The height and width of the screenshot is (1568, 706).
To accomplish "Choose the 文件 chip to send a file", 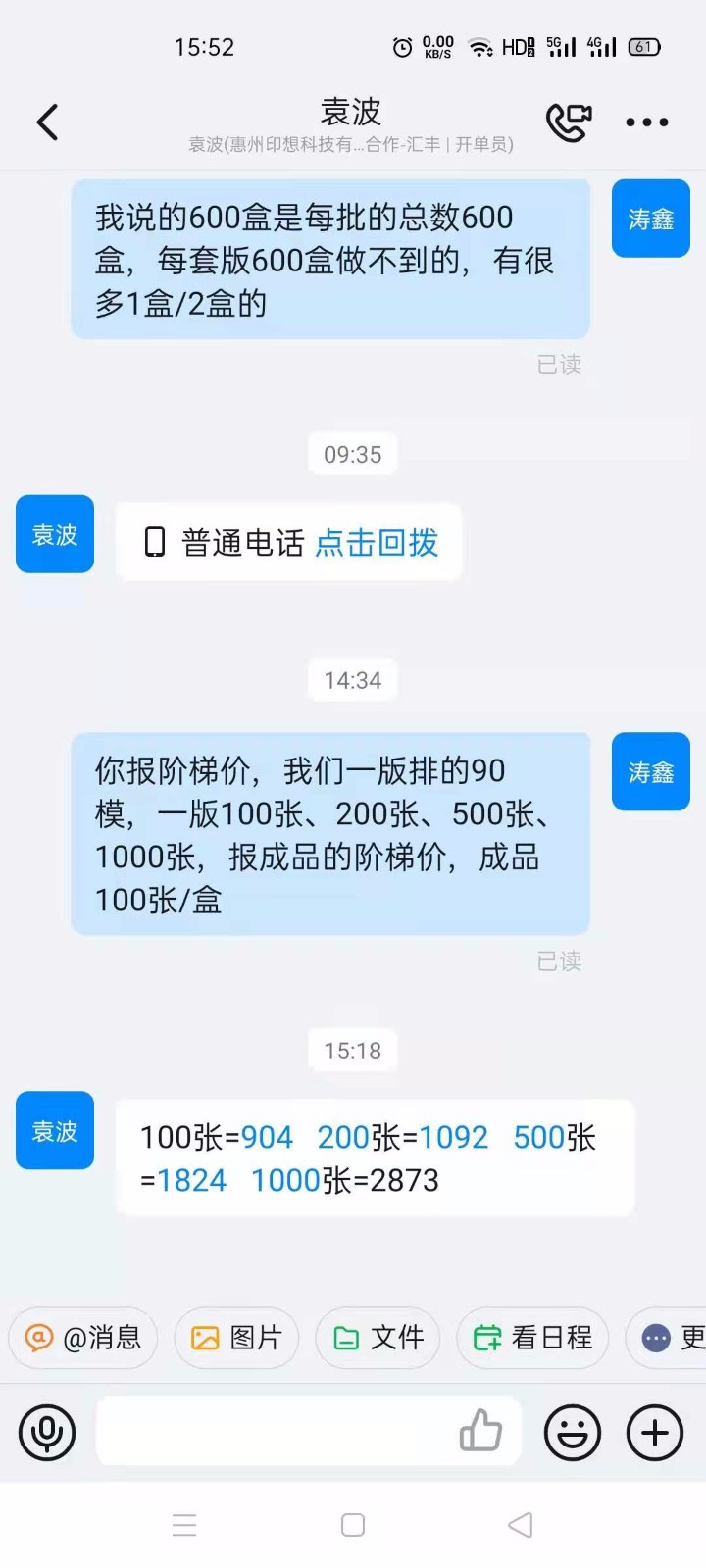I will tap(378, 1338).
